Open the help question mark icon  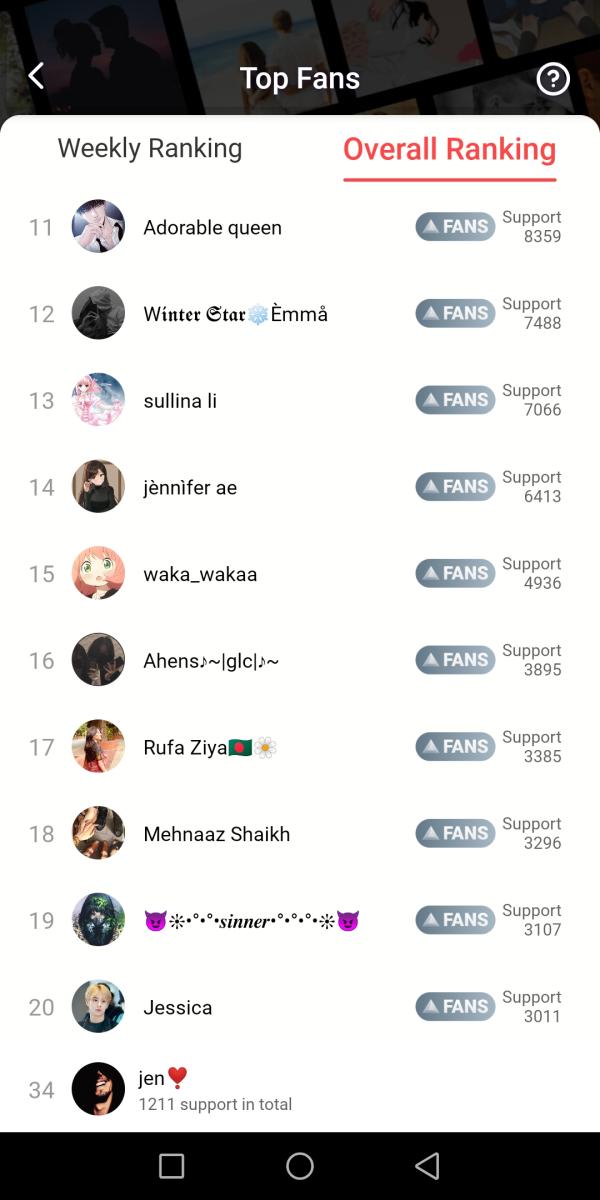click(553, 79)
